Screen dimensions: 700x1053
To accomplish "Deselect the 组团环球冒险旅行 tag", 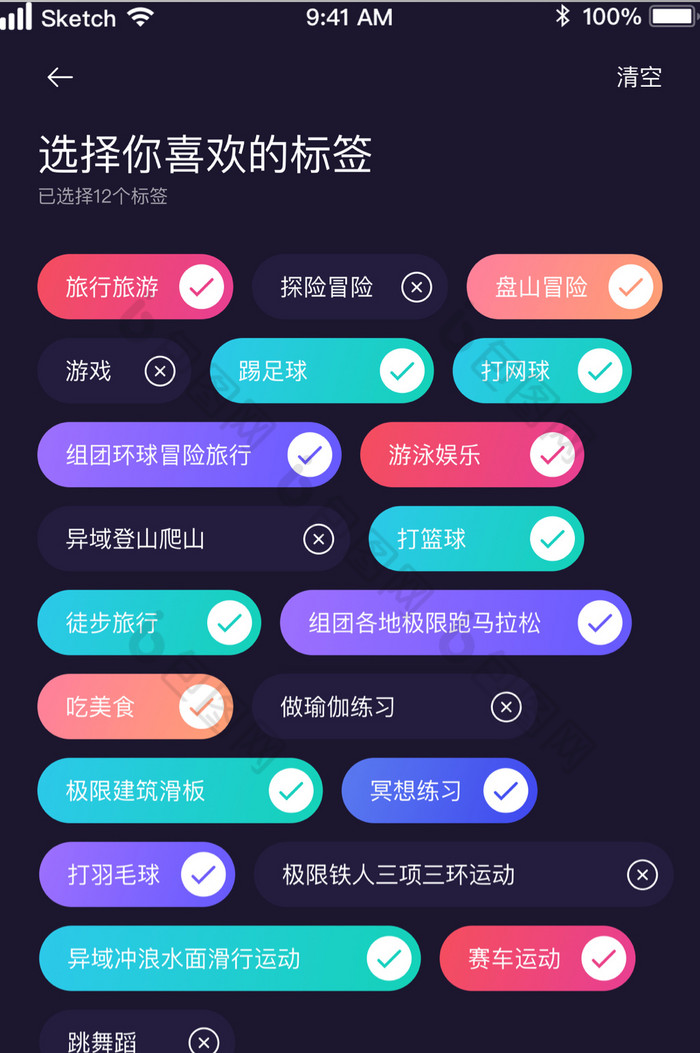I will click(x=189, y=455).
